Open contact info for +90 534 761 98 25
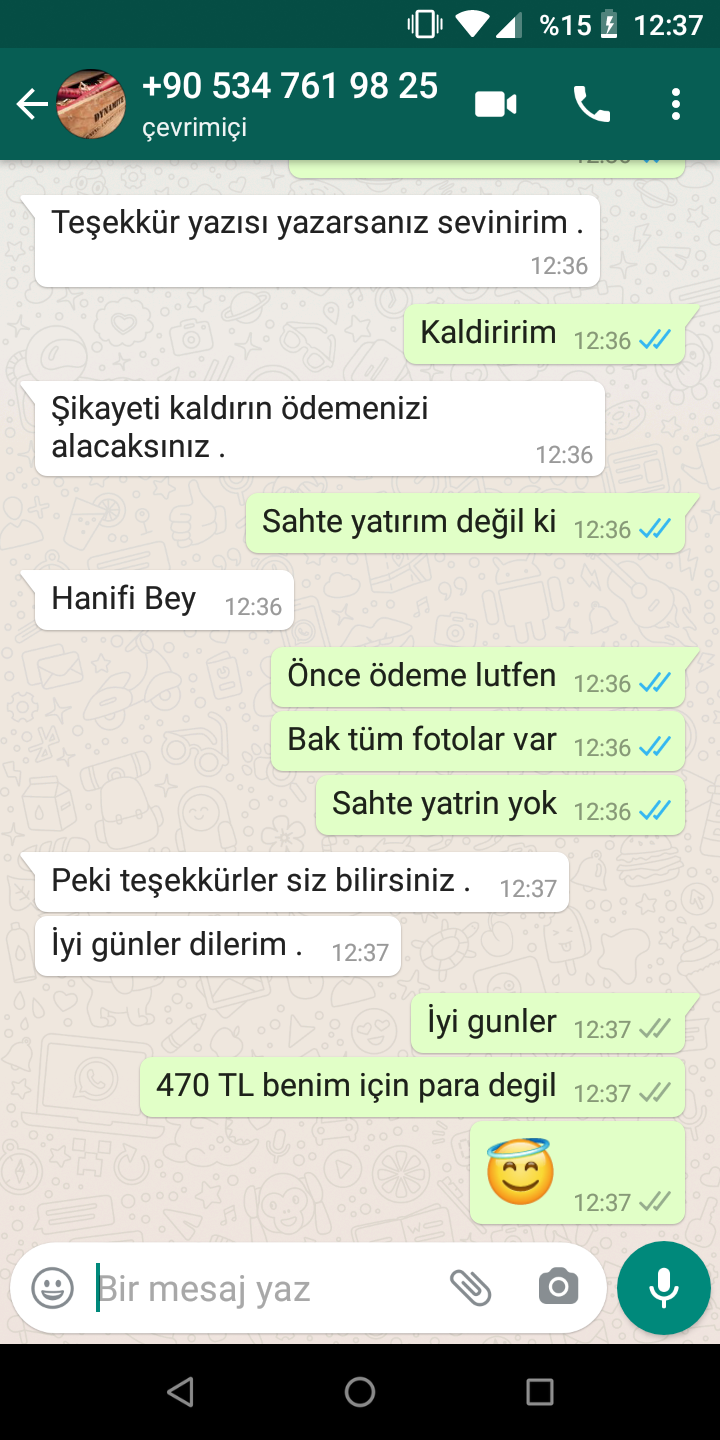Image resolution: width=720 pixels, height=1440 pixels. click(290, 104)
